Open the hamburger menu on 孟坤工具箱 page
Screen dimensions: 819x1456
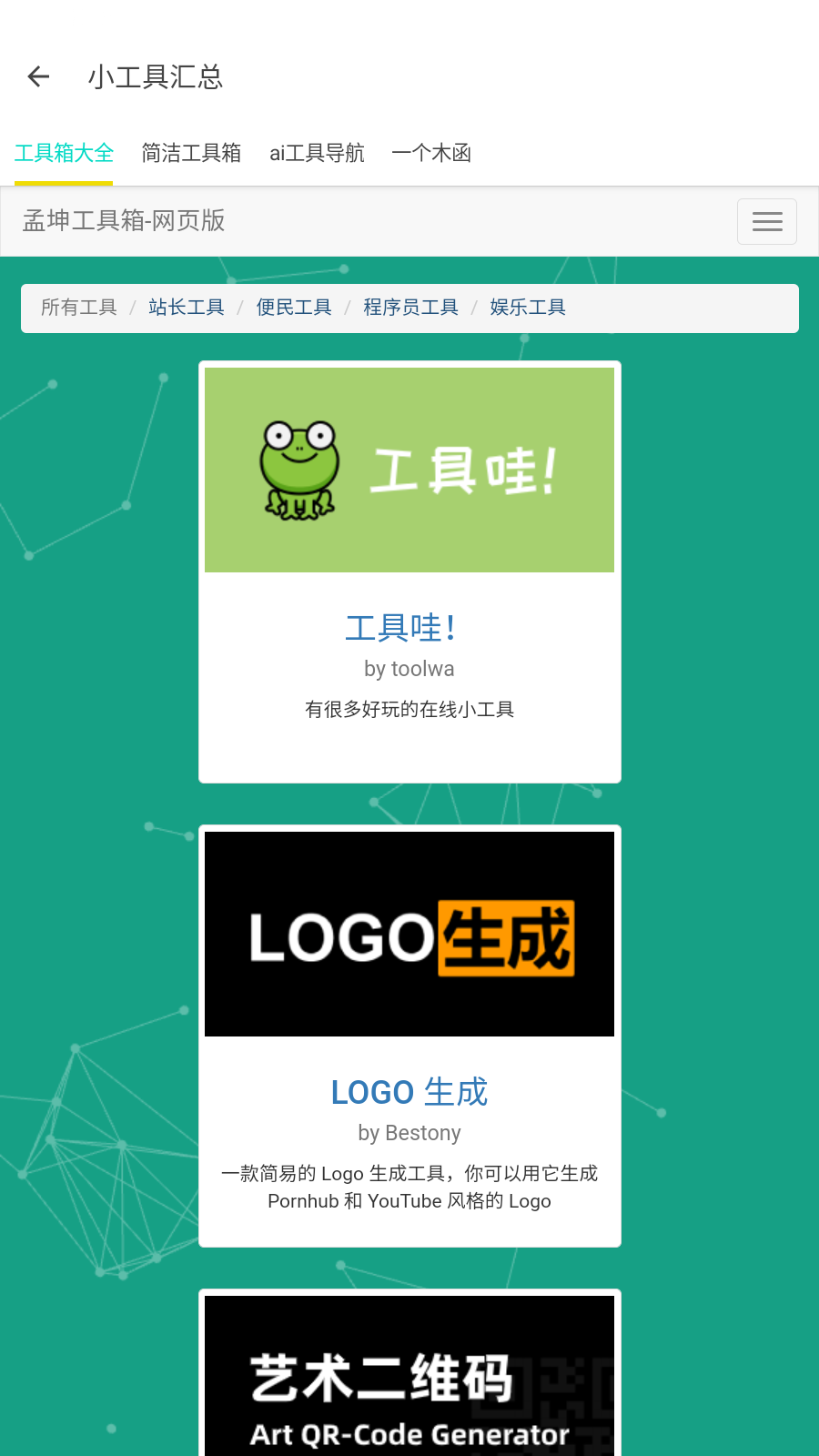point(767,221)
